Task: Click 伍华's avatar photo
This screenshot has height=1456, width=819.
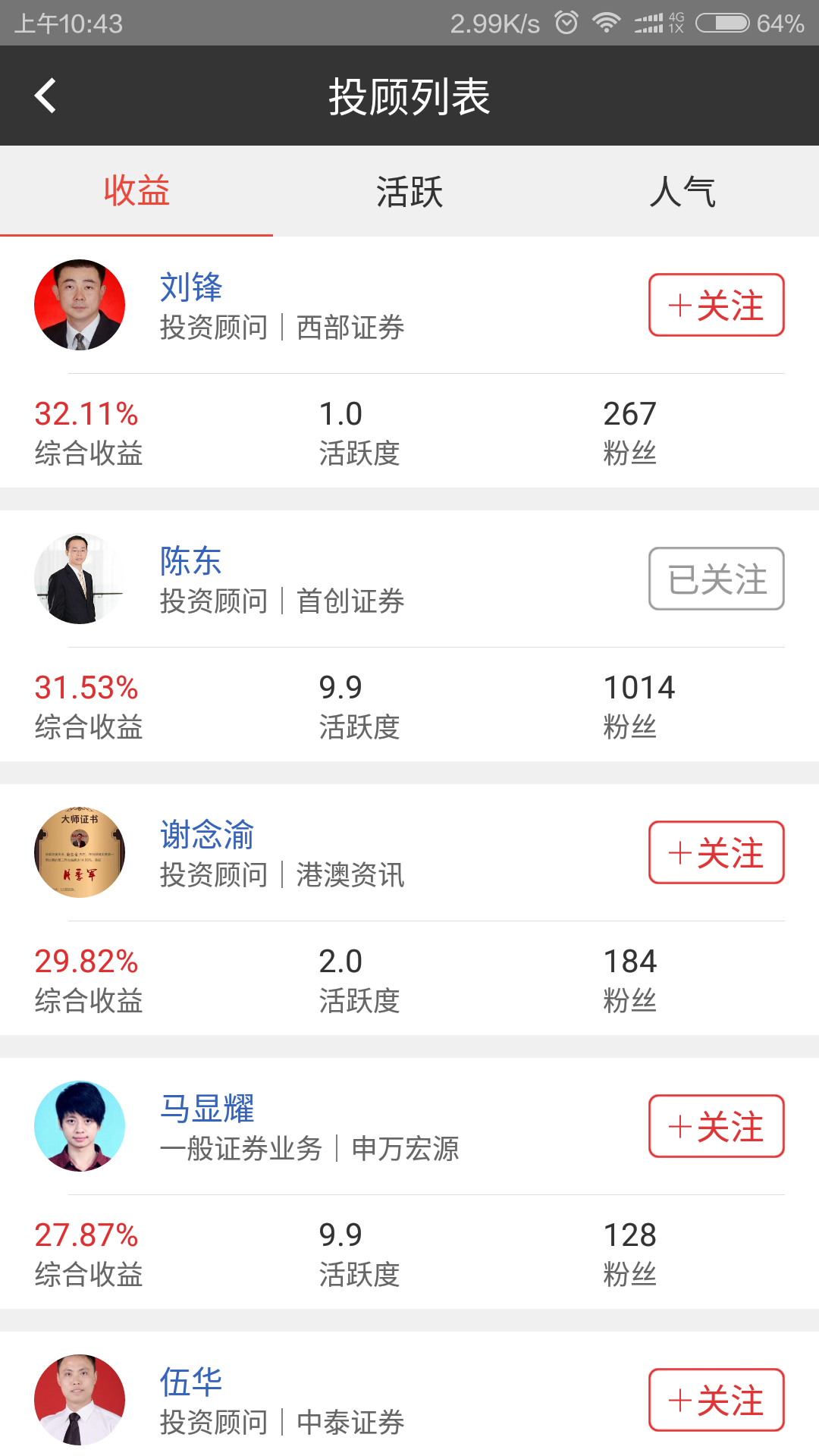Action: tap(80, 1399)
